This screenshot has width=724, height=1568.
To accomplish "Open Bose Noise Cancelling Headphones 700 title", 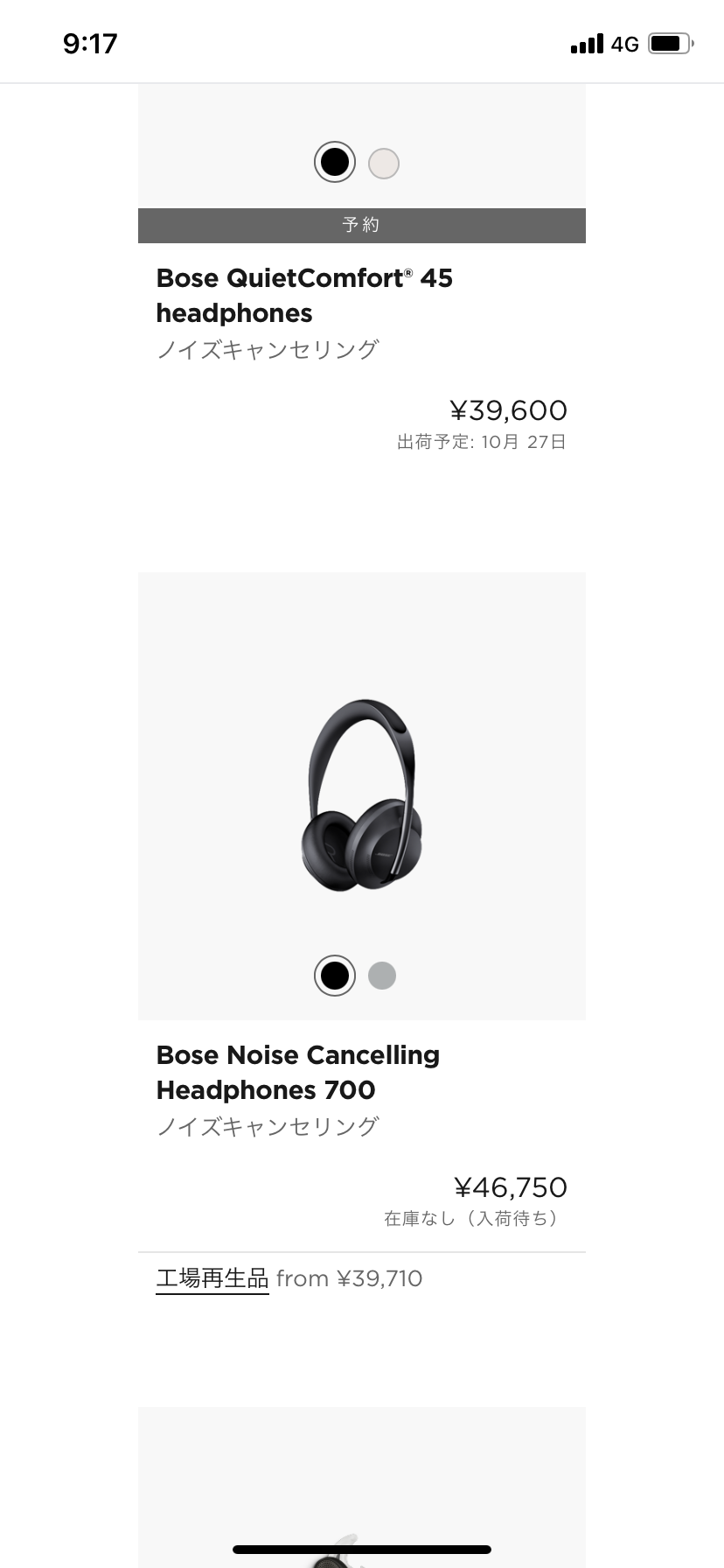I will point(297,1072).
